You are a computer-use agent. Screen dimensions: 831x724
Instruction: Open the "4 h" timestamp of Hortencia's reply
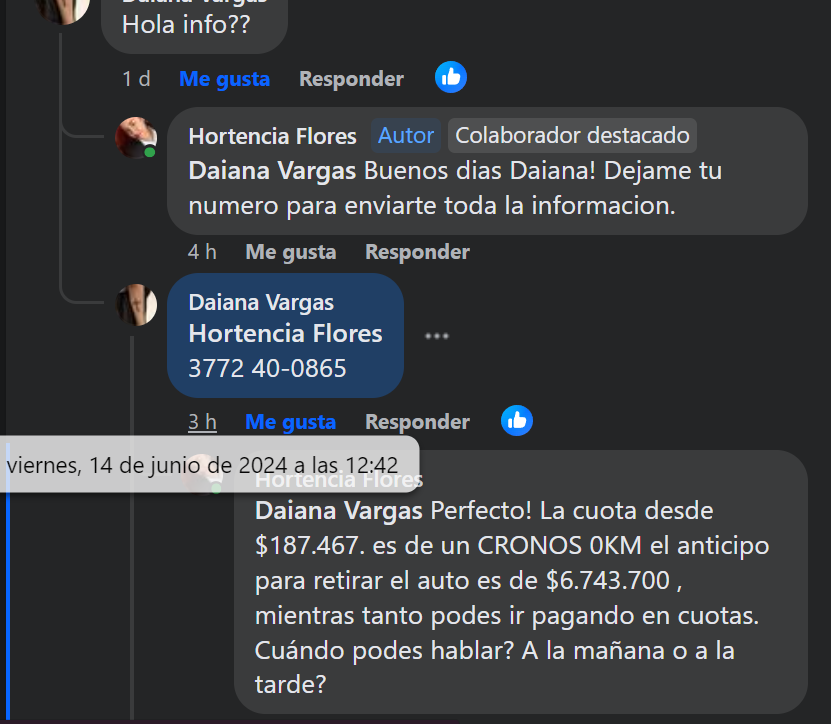point(202,252)
